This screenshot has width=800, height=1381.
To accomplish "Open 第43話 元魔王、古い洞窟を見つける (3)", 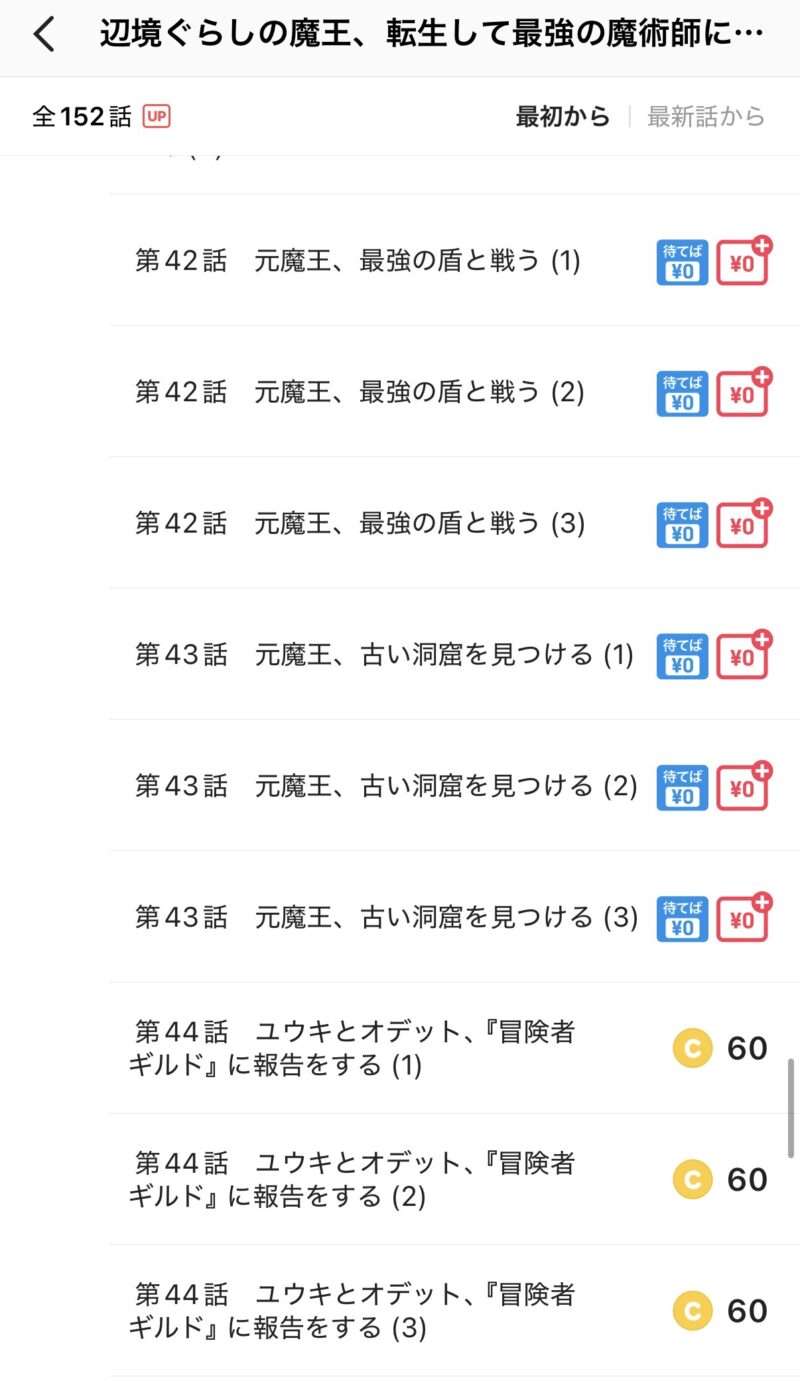I will [x=385, y=917].
